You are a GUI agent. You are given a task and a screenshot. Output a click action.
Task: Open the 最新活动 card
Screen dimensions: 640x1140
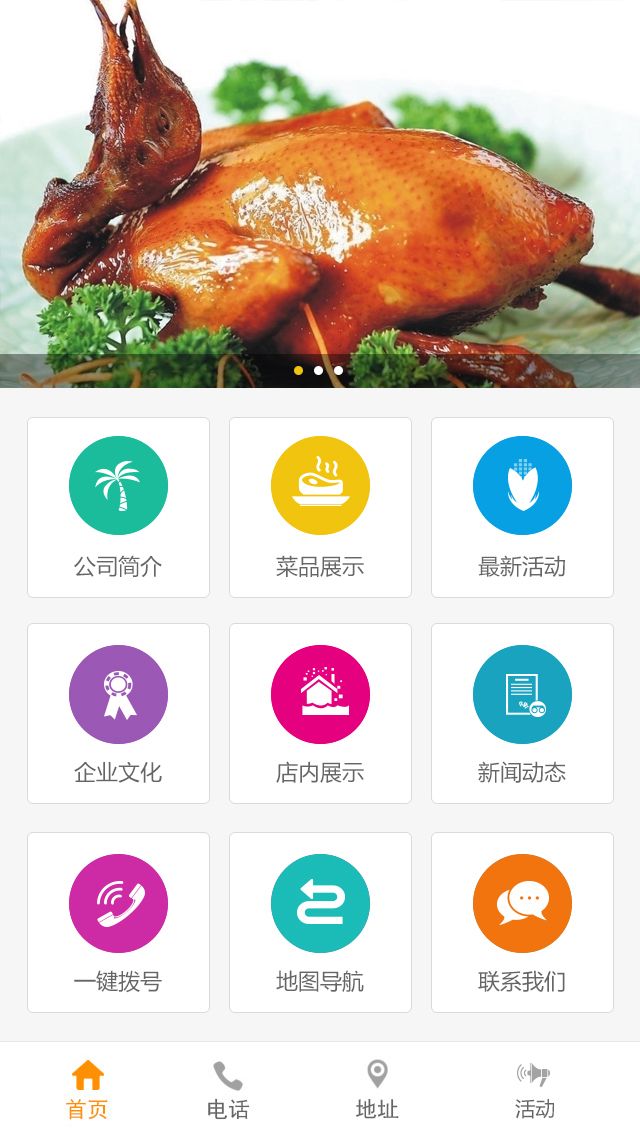click(522, 507)
